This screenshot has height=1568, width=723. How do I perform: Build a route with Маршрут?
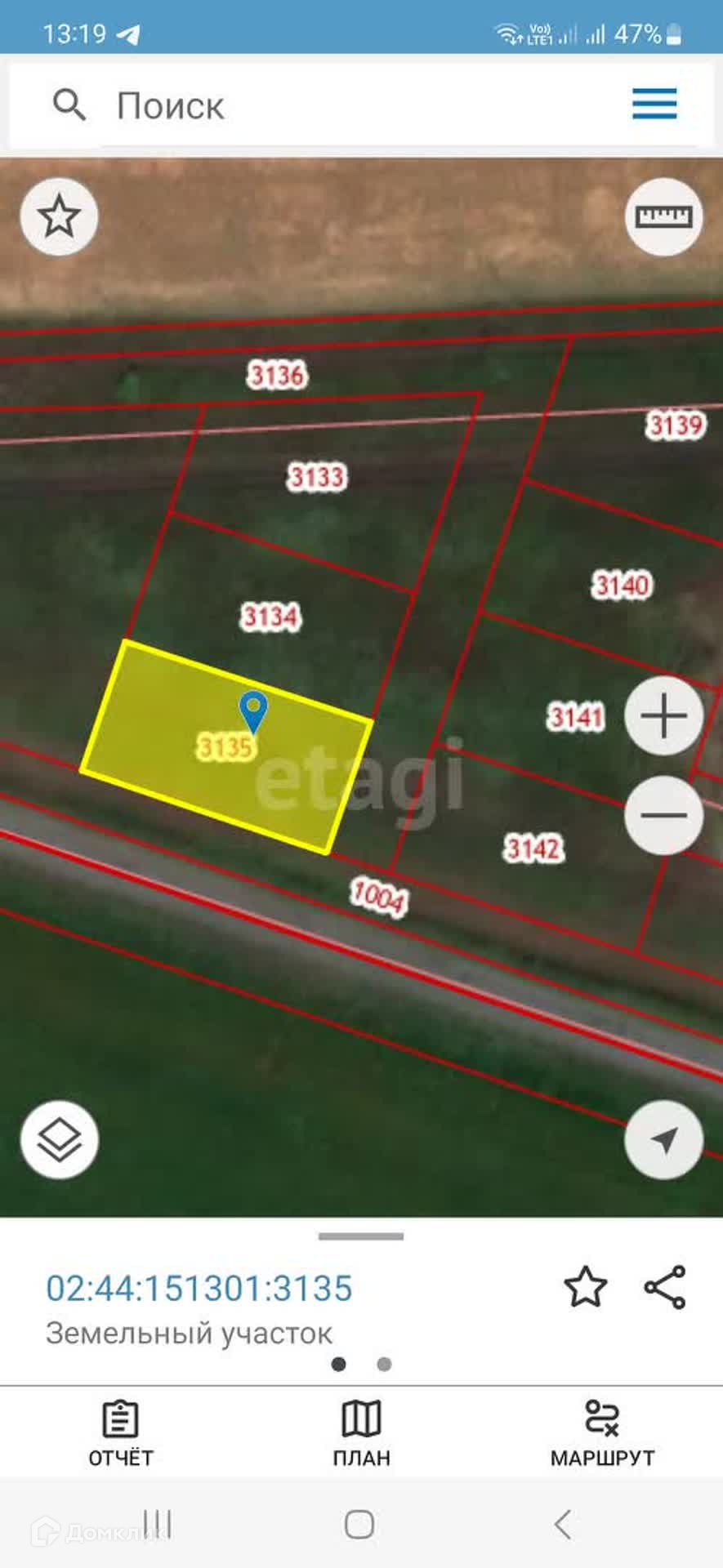602,1434
